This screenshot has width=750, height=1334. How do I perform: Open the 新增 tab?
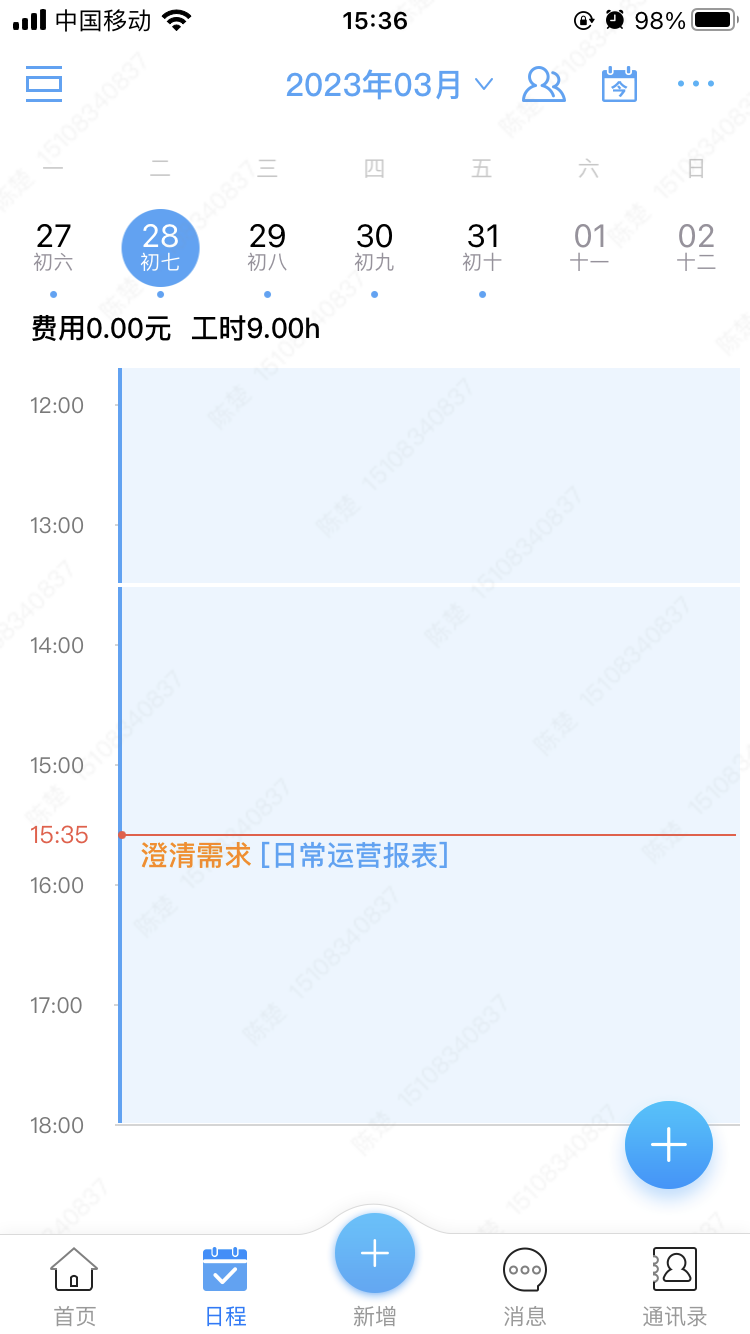point(374,1253)
